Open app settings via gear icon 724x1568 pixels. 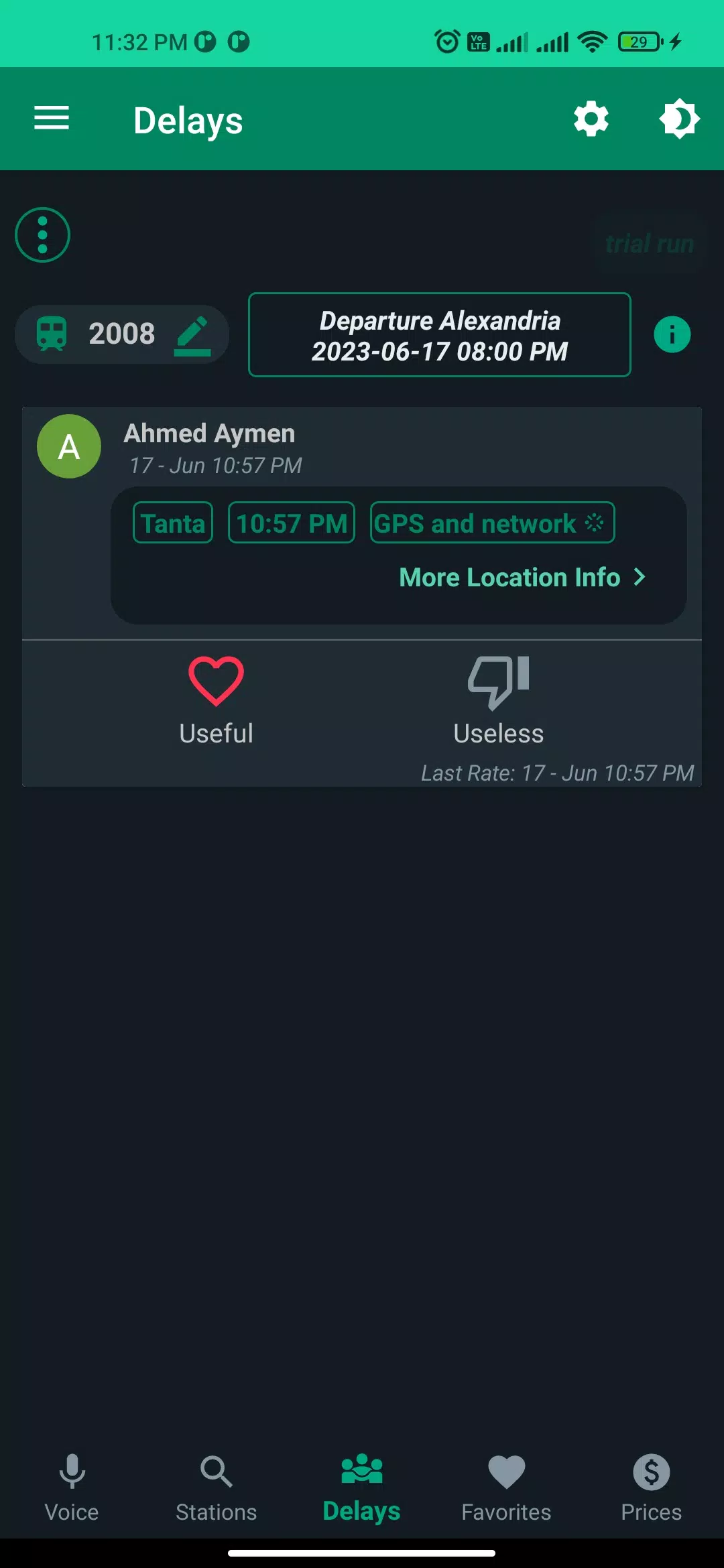[x=591, y=119]
